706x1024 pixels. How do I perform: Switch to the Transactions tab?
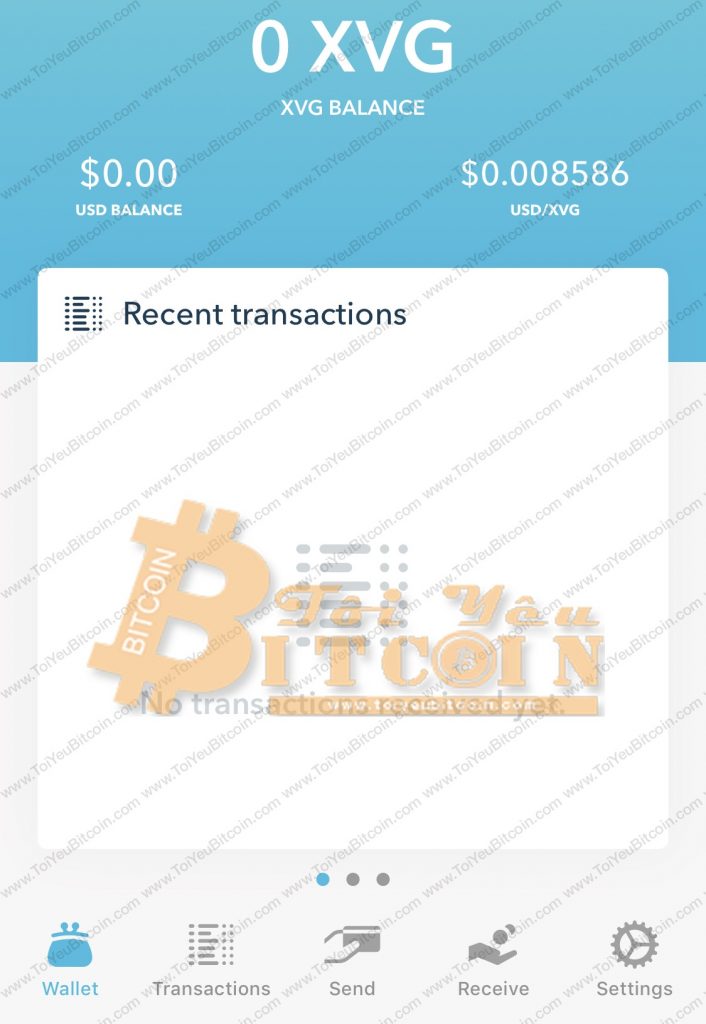211,960
